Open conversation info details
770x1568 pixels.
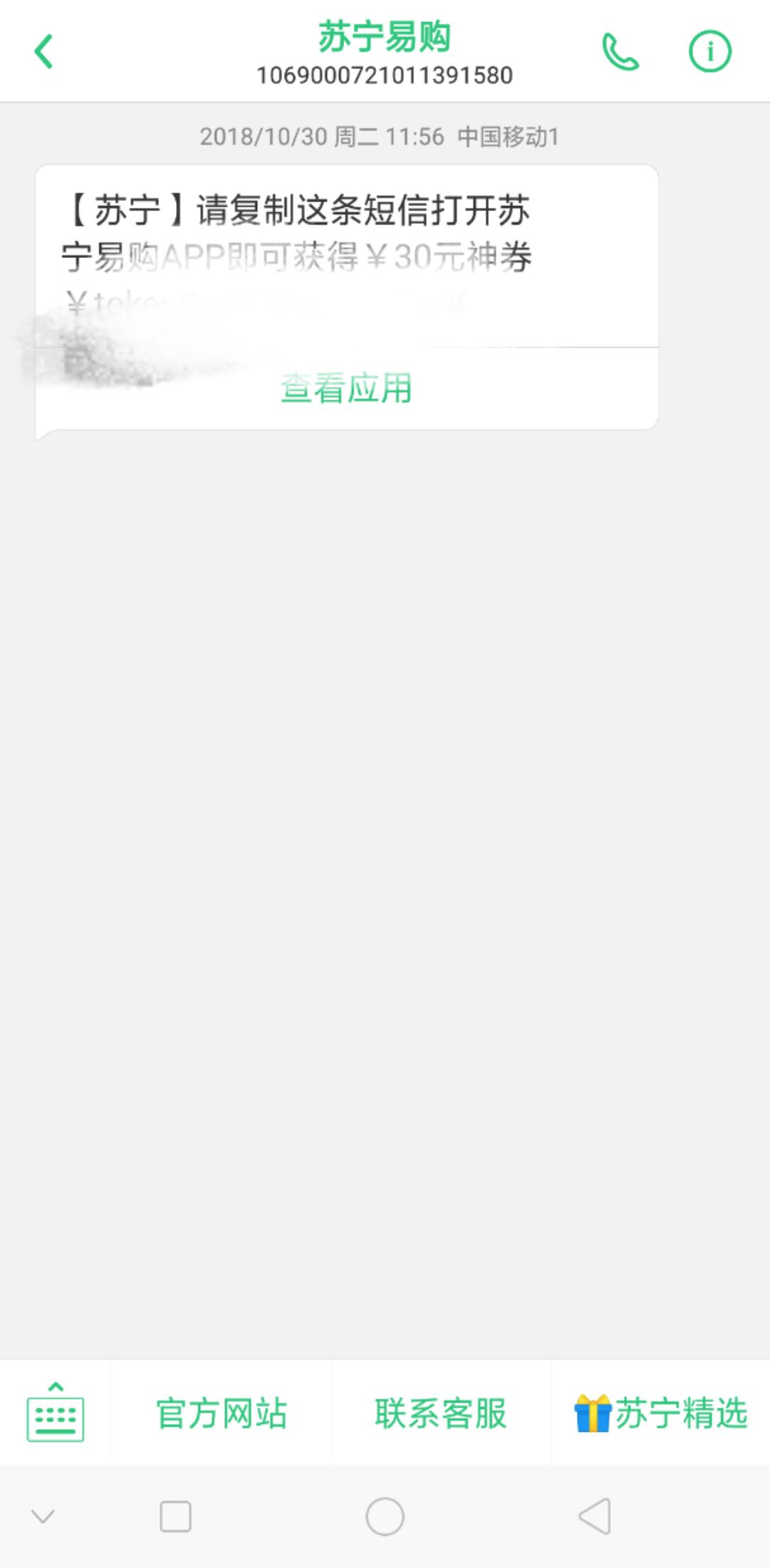pyautogui.click(x=709, y=52)
